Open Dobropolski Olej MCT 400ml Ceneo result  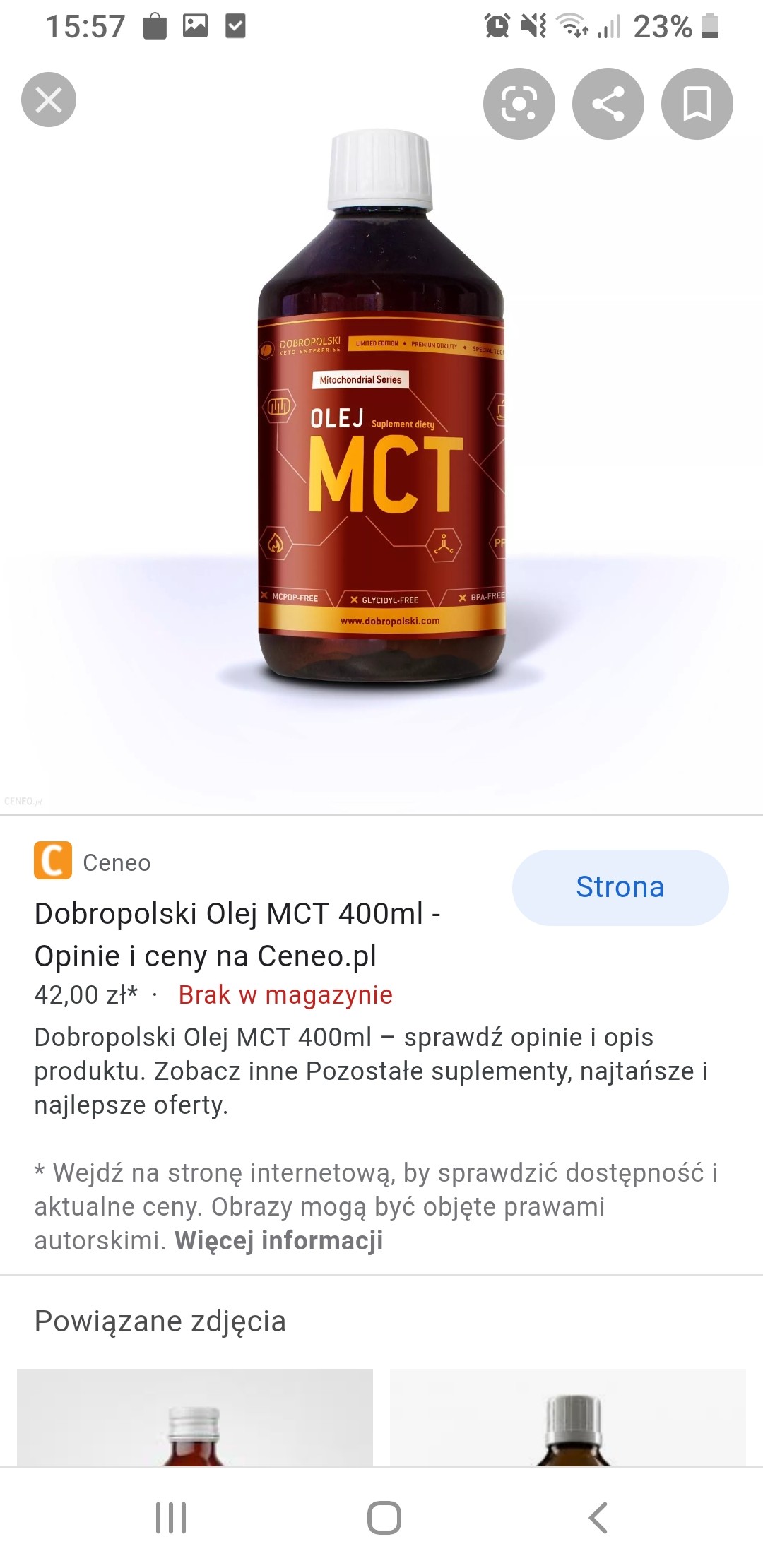[237, 934]
